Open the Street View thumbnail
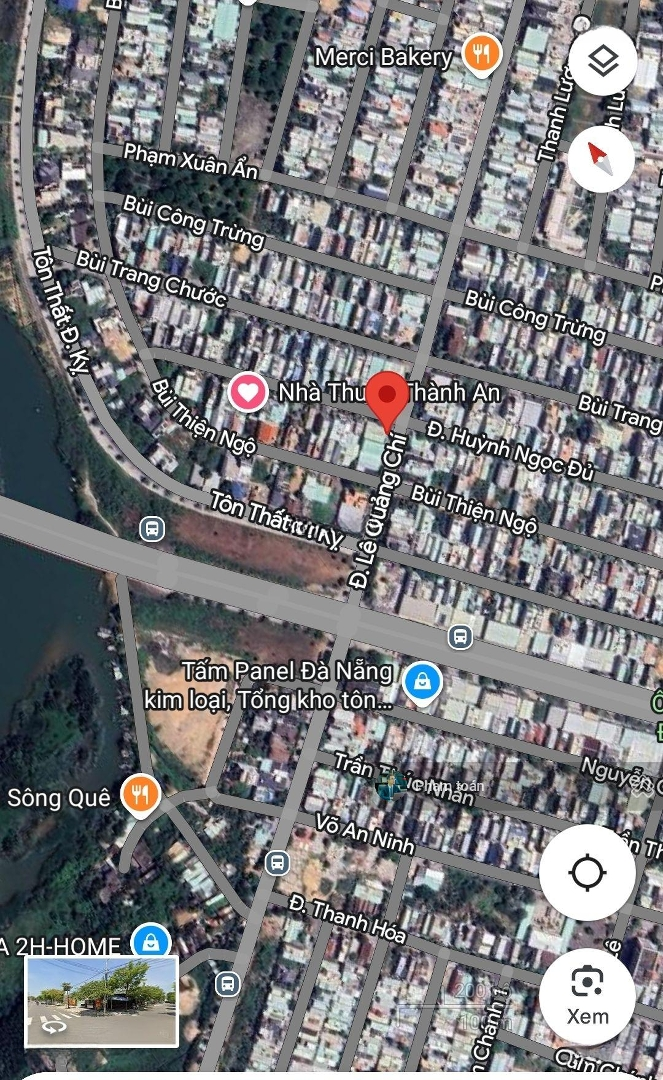 point(102,1001)
